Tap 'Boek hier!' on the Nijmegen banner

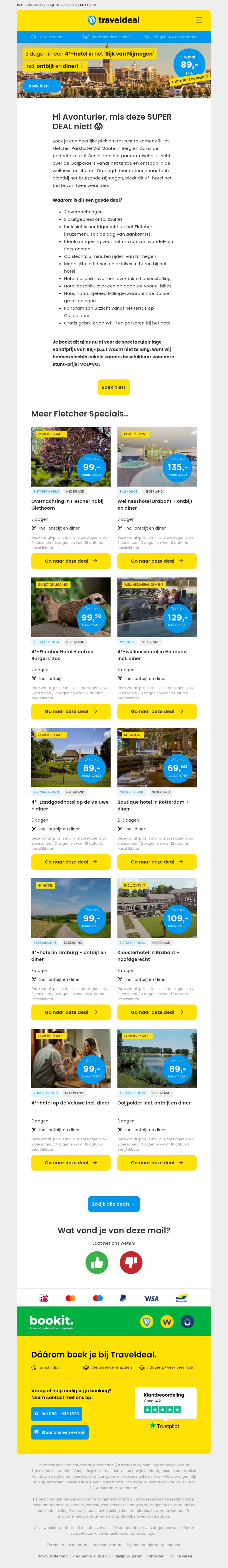[x=41, y=86]
